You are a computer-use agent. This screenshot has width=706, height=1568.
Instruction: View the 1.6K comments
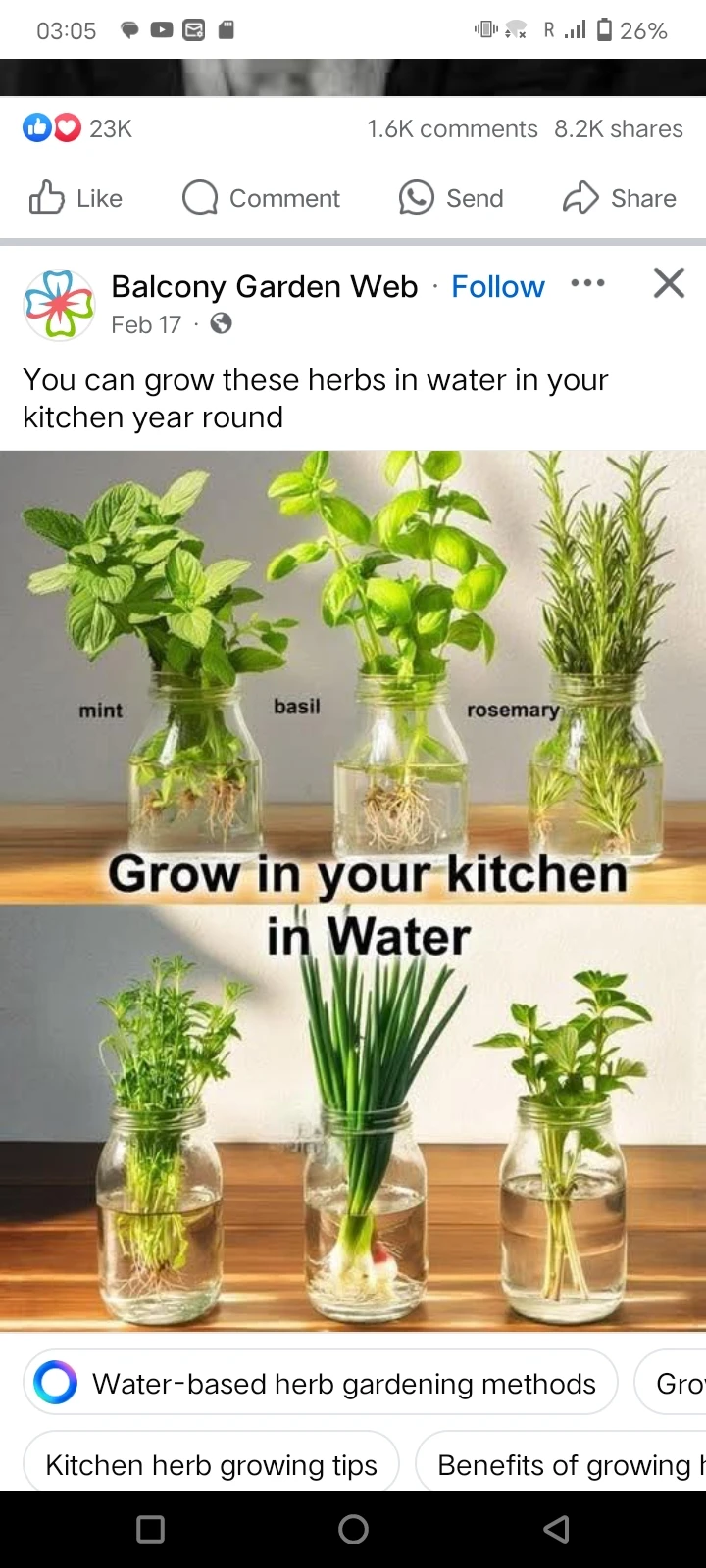click(x=452, y=128)
